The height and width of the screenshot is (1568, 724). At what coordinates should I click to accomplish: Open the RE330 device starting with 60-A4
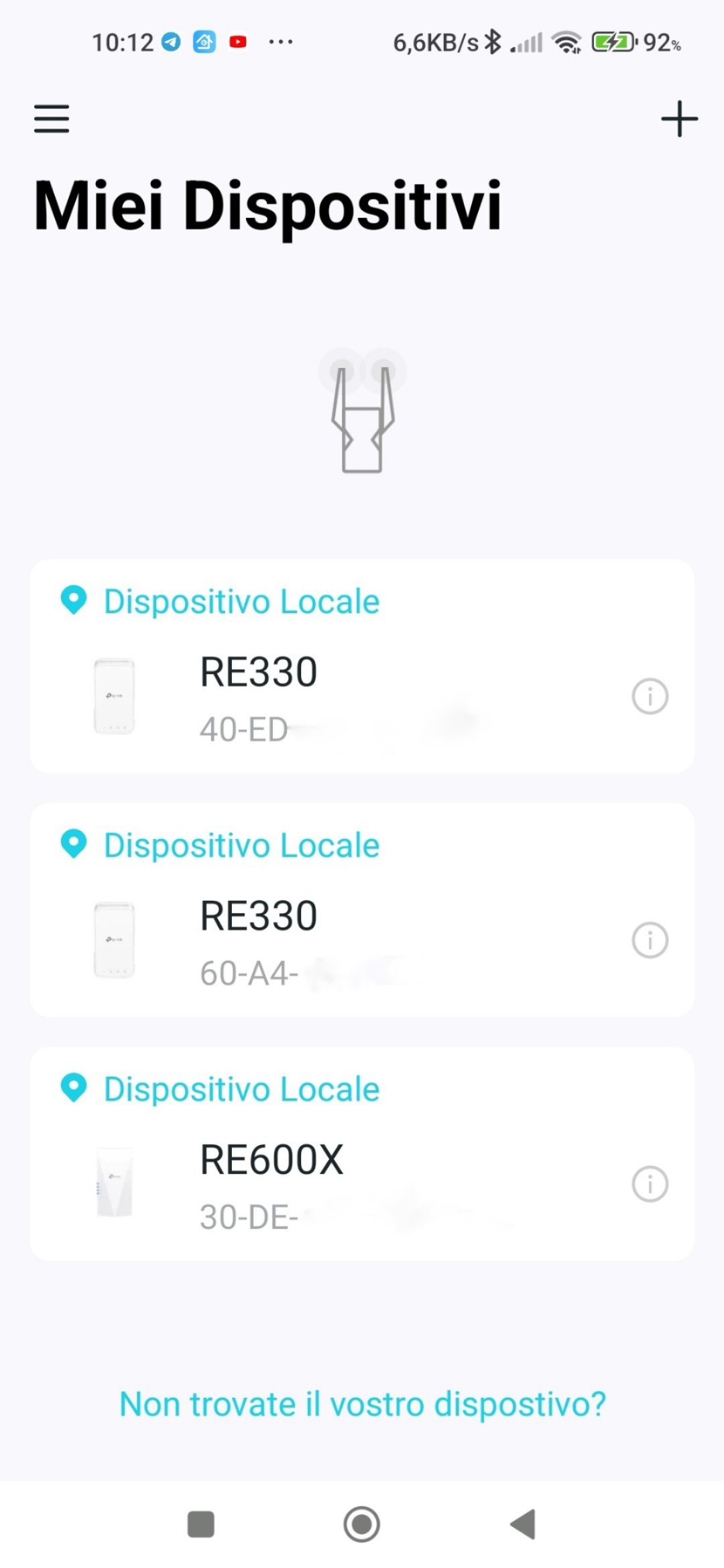point(362,910)
